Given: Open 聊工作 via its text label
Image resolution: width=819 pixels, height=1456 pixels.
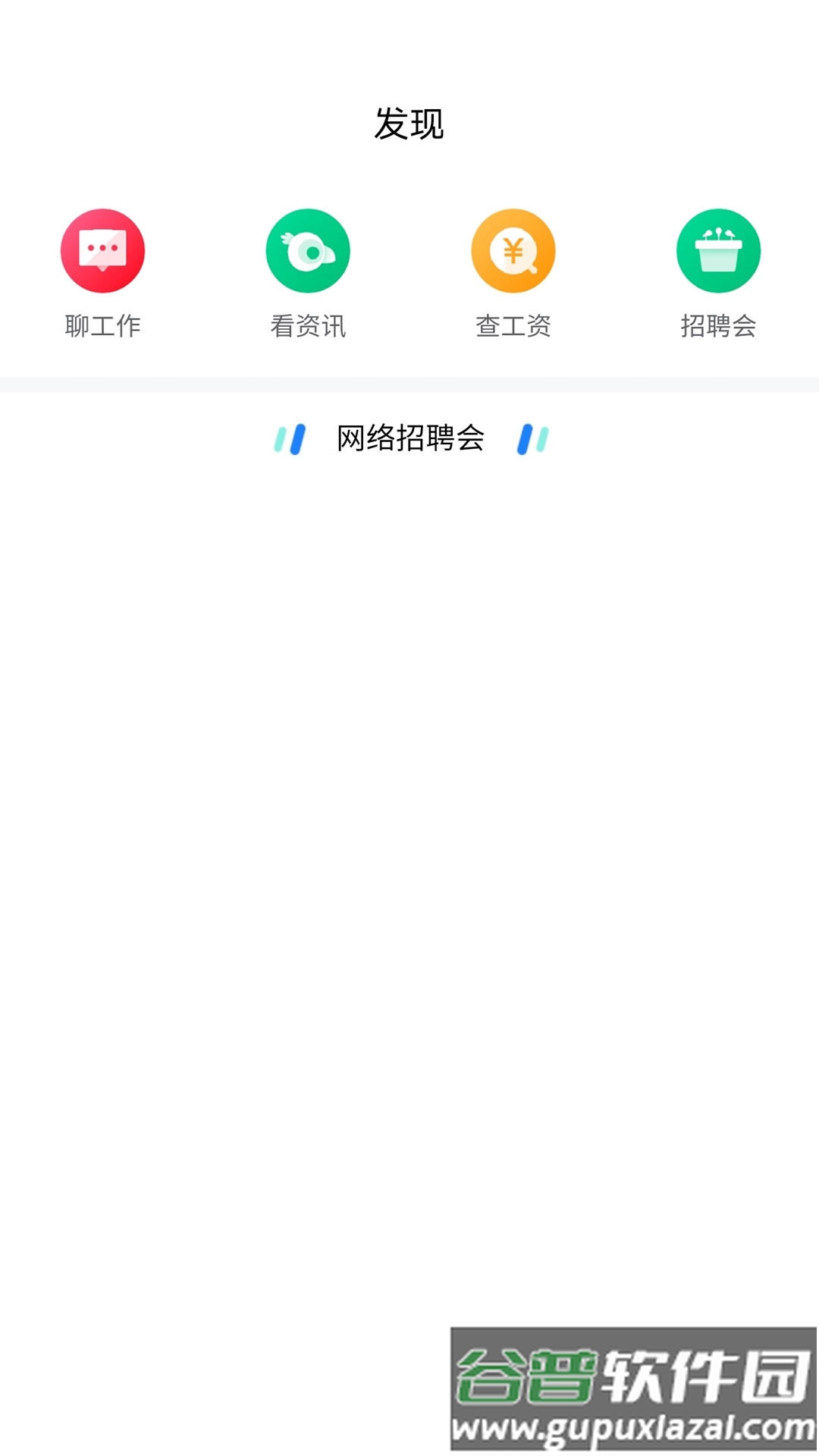Looking at the screenshot, I should click(x=102, y=327).
